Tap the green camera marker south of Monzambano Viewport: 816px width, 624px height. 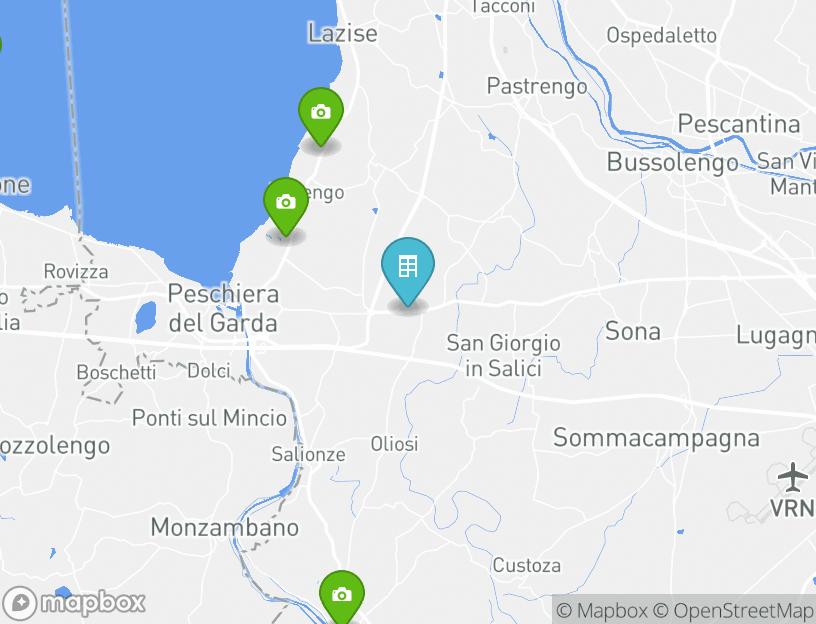pos(342,596)
